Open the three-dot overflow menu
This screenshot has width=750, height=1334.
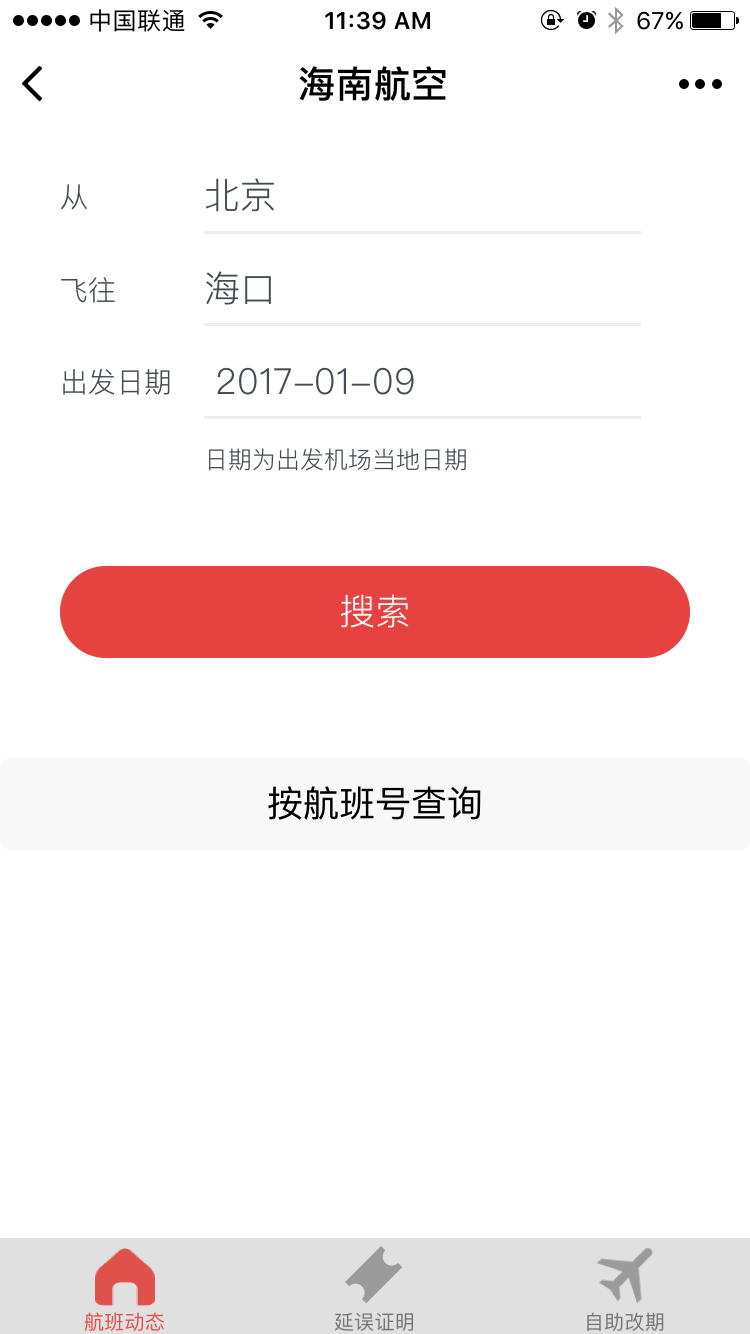(700, 84)
